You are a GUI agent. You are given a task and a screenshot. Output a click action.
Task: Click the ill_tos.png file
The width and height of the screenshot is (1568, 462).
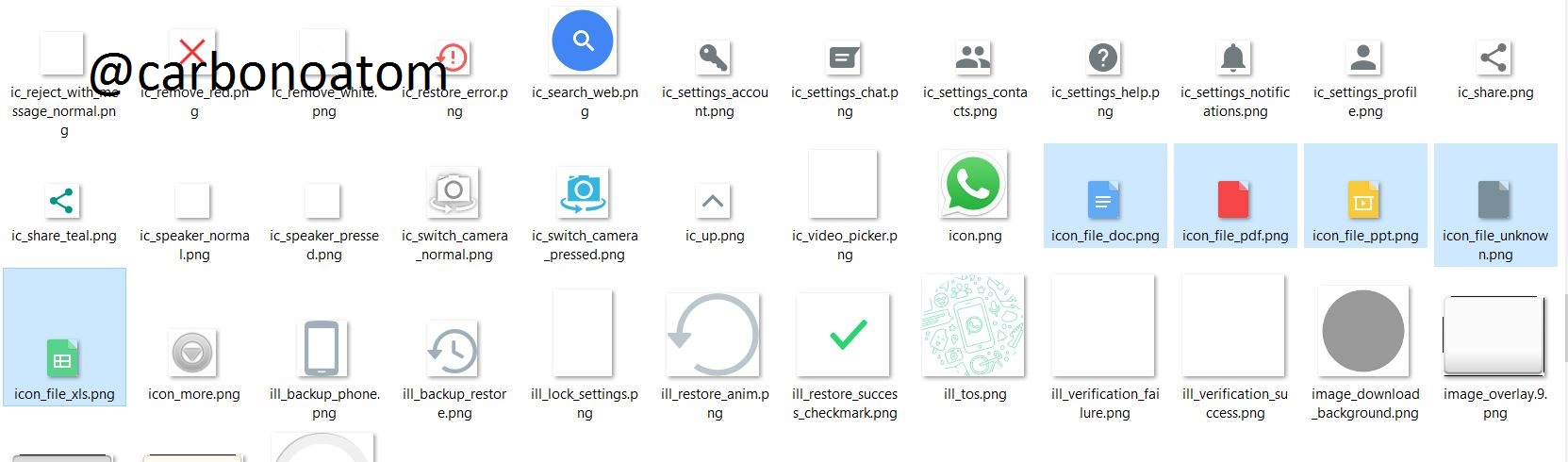pyautogui.click(x=974, y=326)
